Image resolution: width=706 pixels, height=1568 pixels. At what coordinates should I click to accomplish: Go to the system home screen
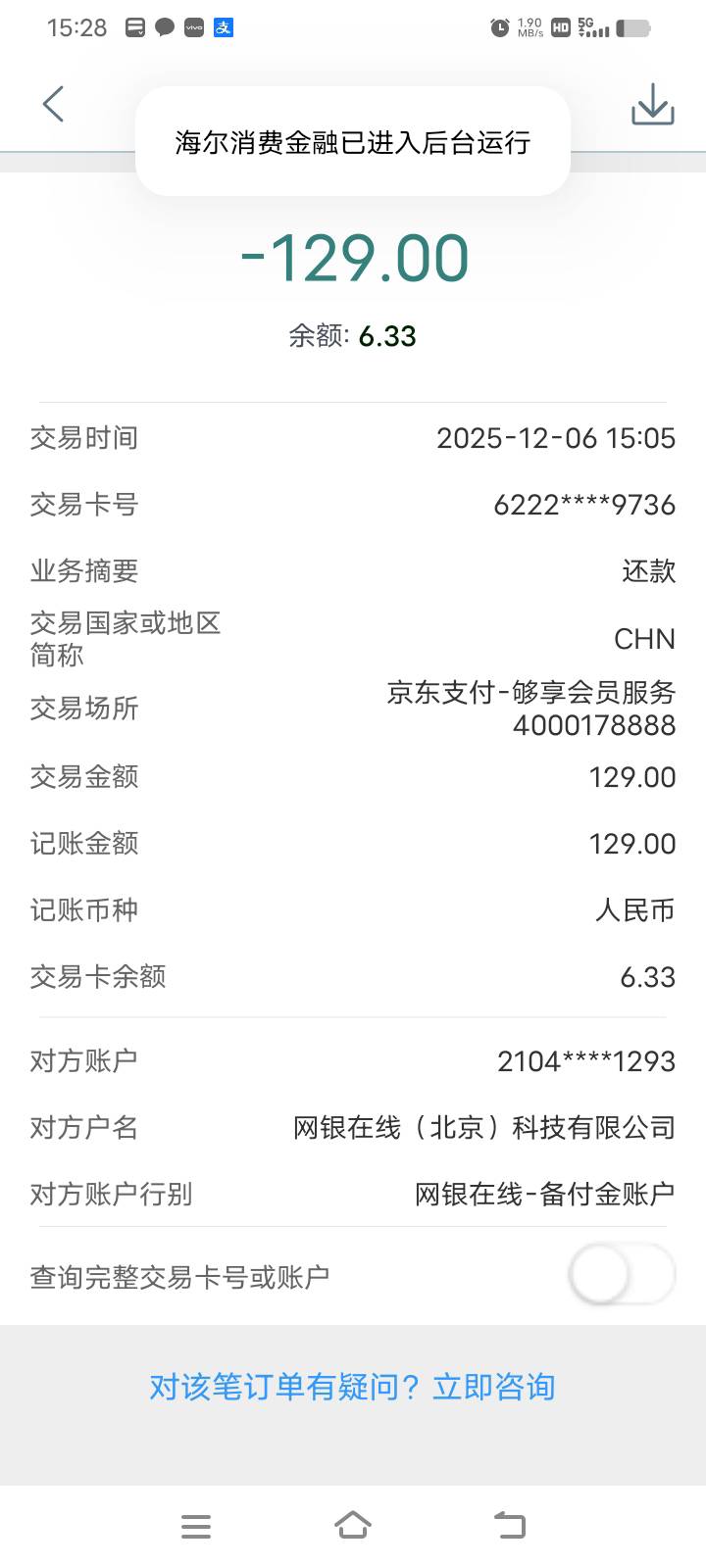tap(353, 1526)
